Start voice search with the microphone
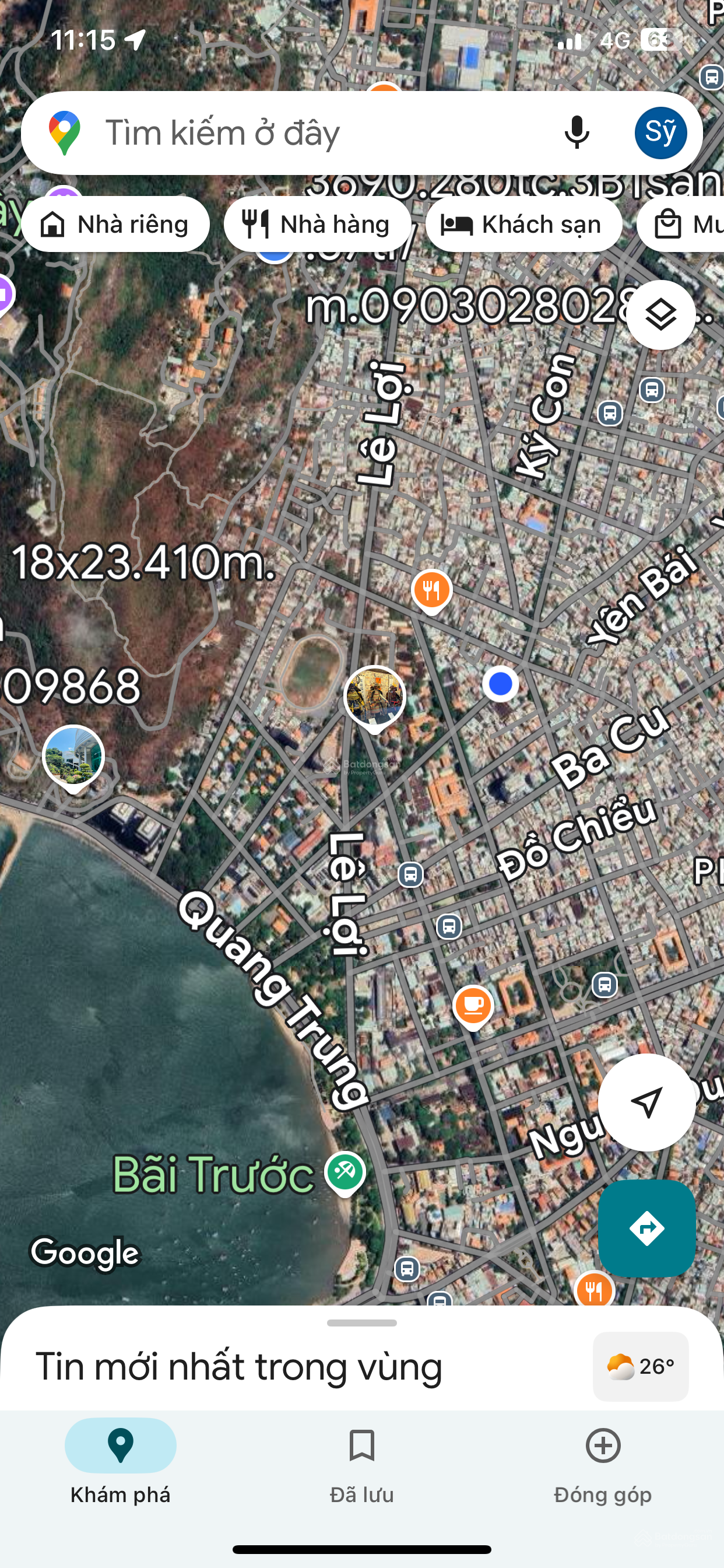This screenshot has height=1568, width=724. [576, 132]
